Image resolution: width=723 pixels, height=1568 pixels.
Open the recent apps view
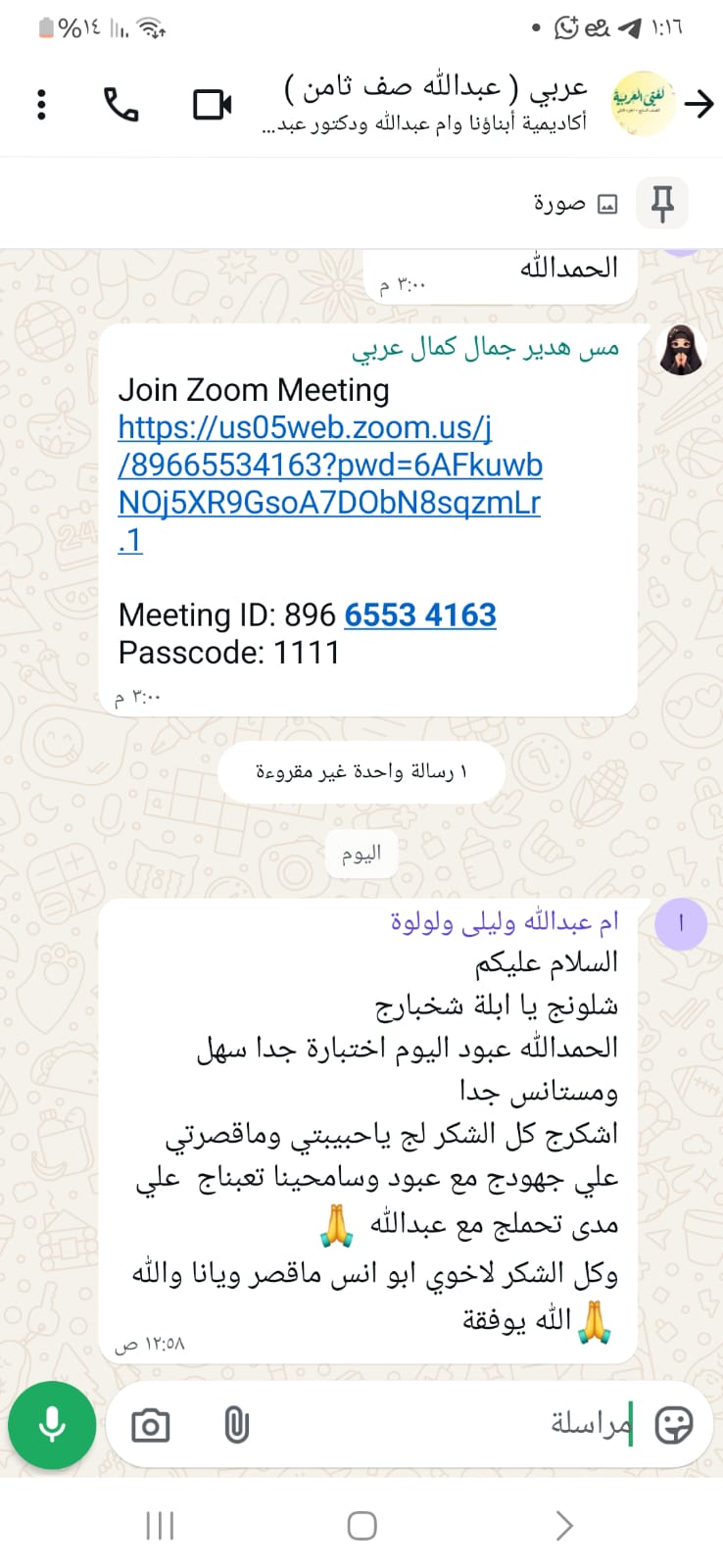pyautogui.click(x=160, y=1526)
